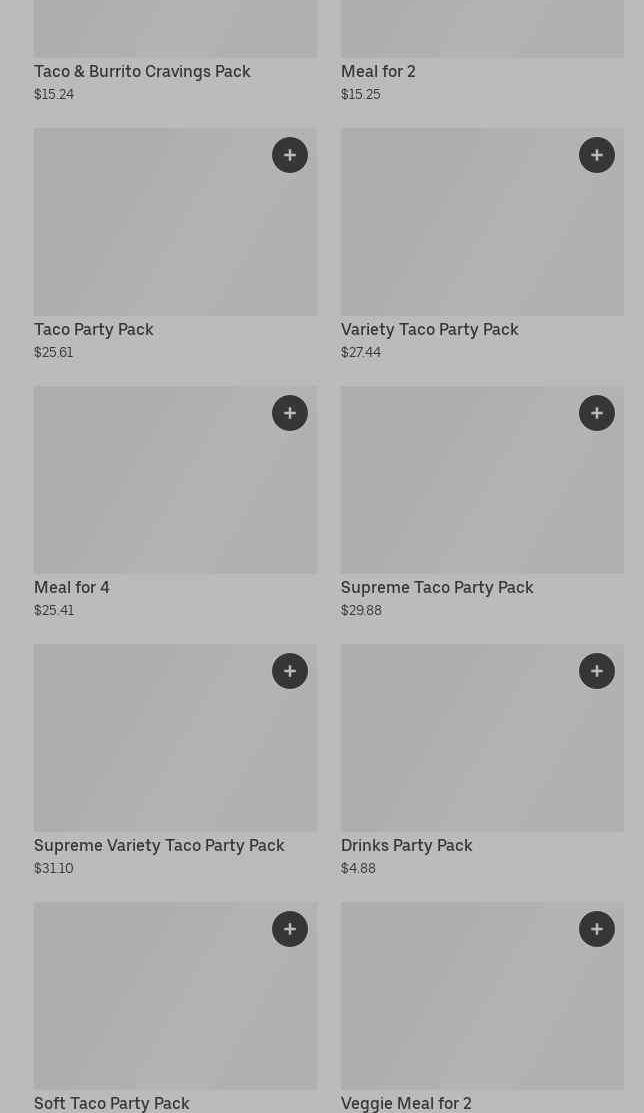
Task: Open Taco & Burrito Cravings Pack item
Action: pos(142,72)
